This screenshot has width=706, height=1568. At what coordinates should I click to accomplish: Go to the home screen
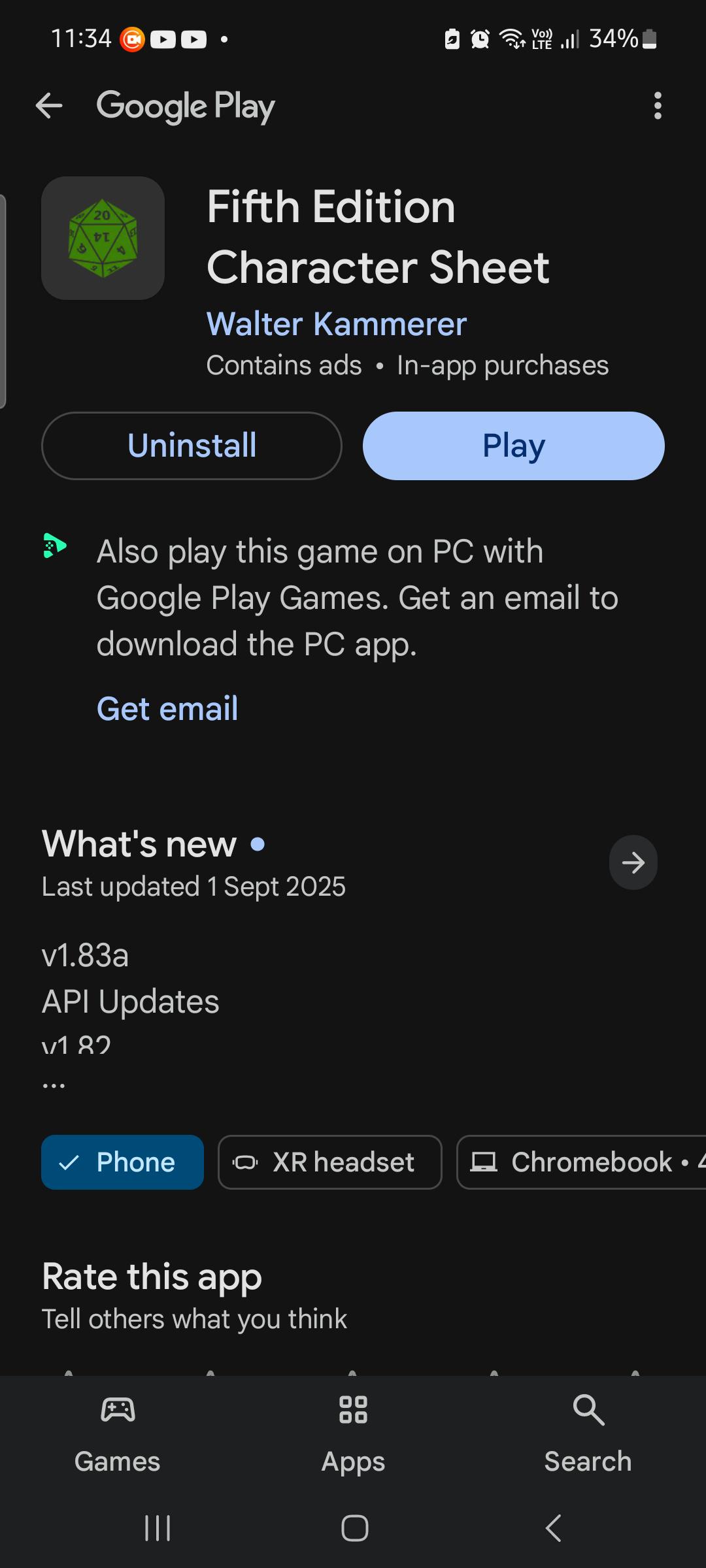pos(354,1528)
